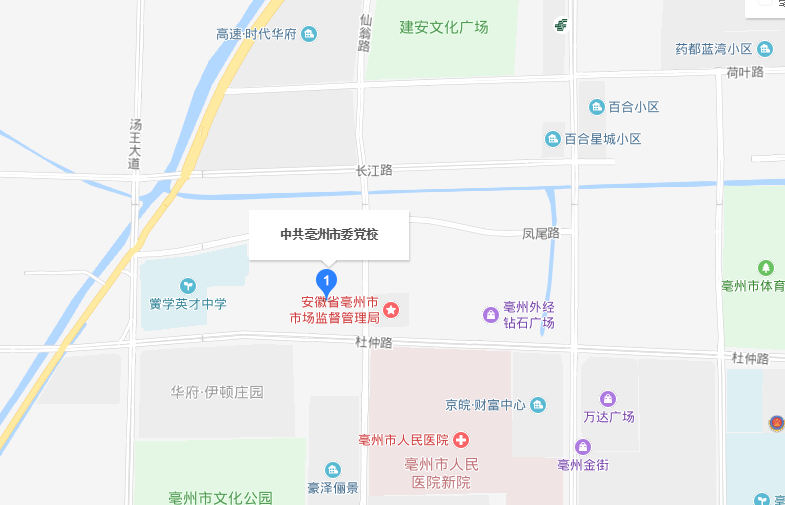The image size is (785, 505).
Task: Open the 亳州外经钻石广场 shopping marker
Action: [x=491, y=315]
